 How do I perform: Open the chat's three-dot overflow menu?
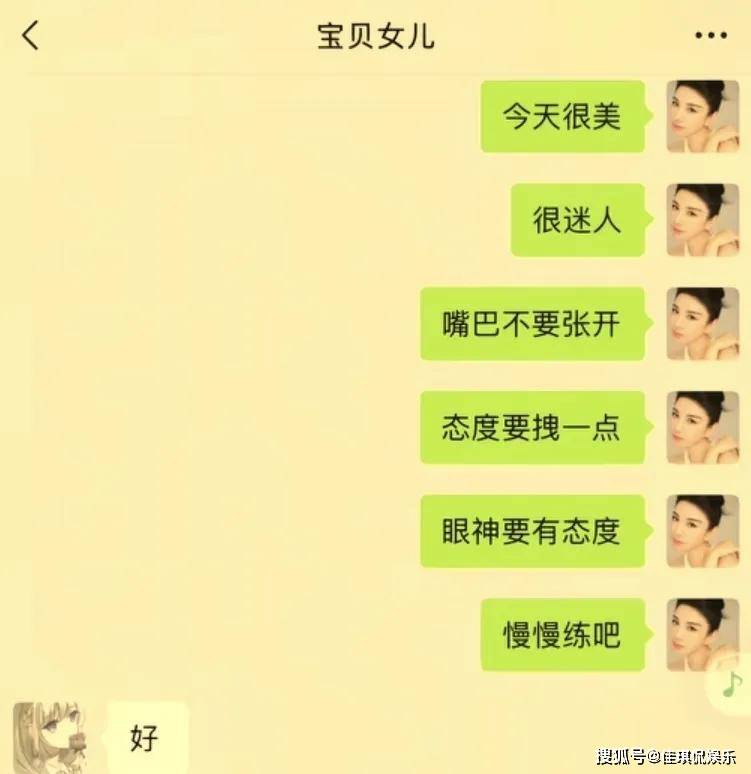(x=711, y=36)
